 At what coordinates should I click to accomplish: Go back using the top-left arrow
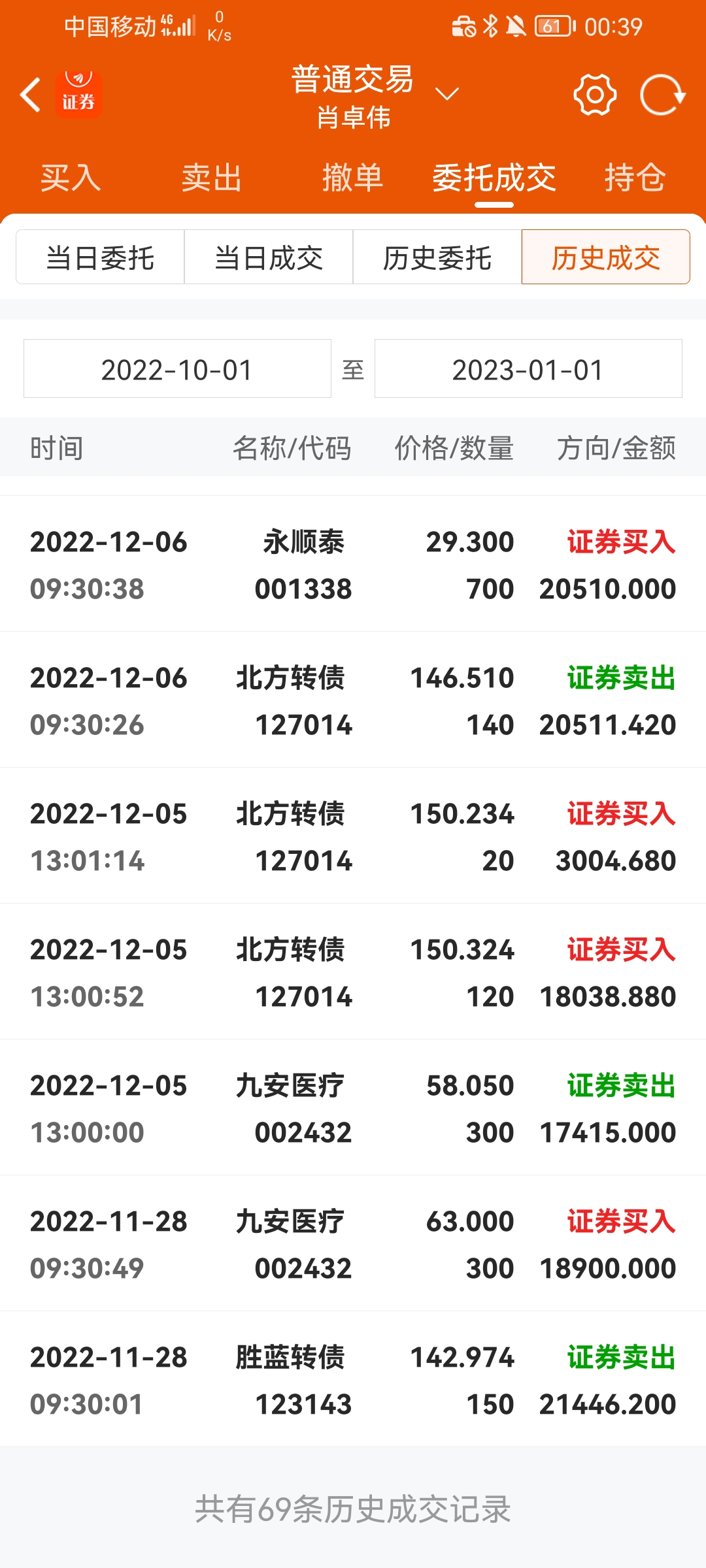tap(31, 95)
